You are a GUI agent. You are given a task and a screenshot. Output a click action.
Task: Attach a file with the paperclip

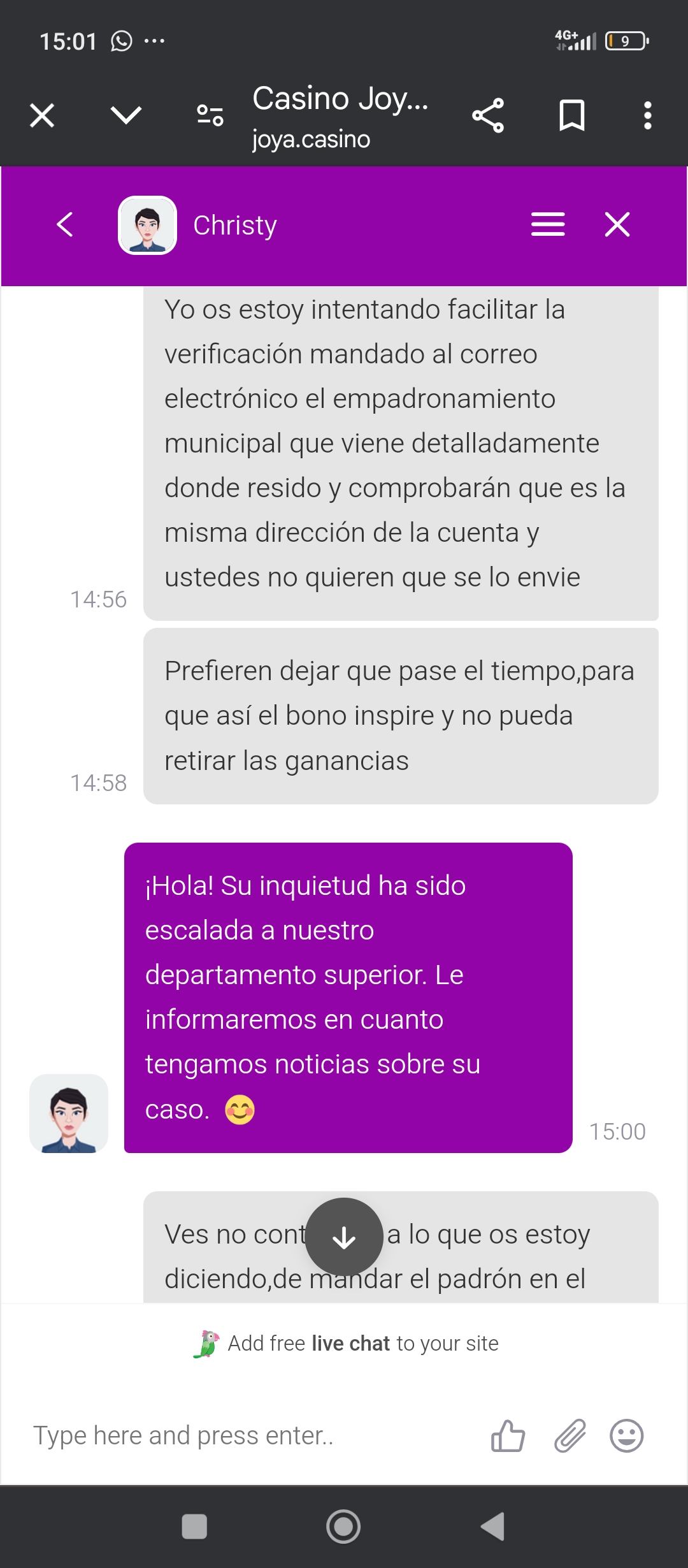(x=570, y=1436)
